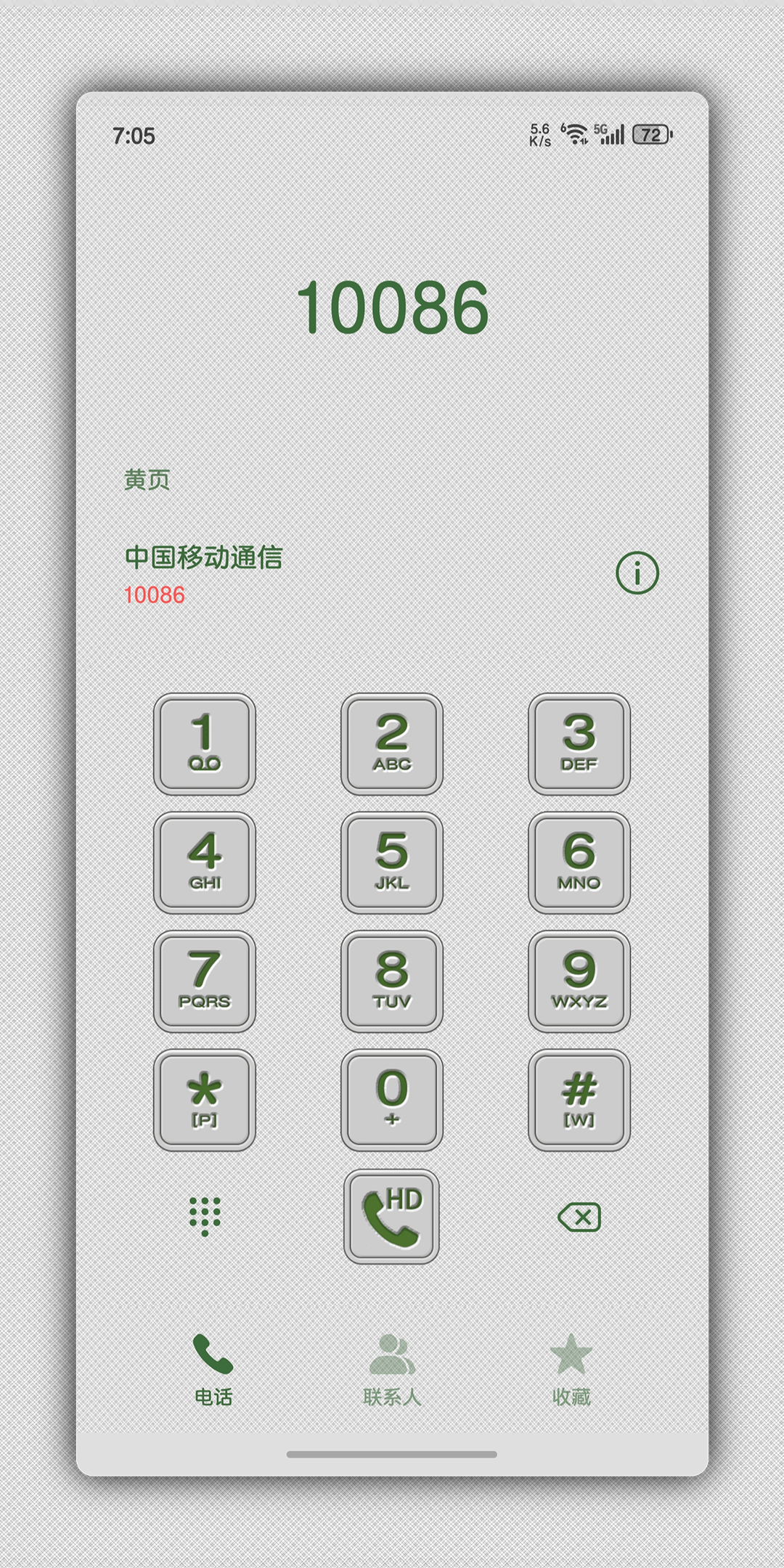Enter digit 9 WXYZ
The image size is (784, 1568).
click(579, 981)
